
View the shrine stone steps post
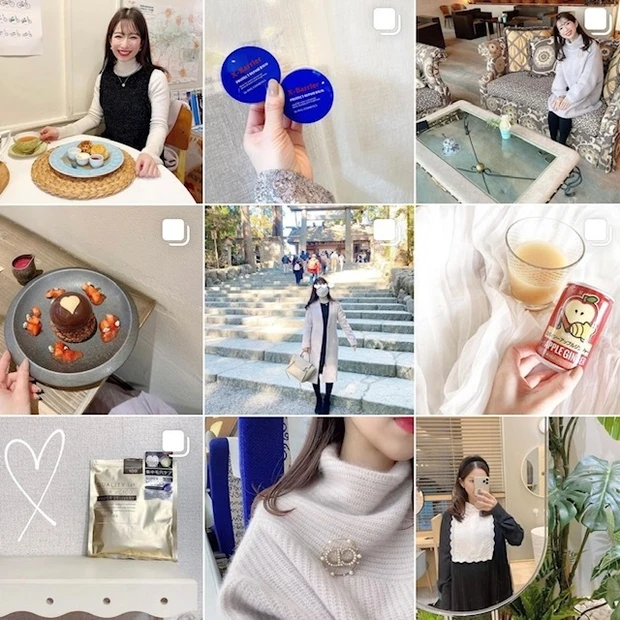(309, 310)
